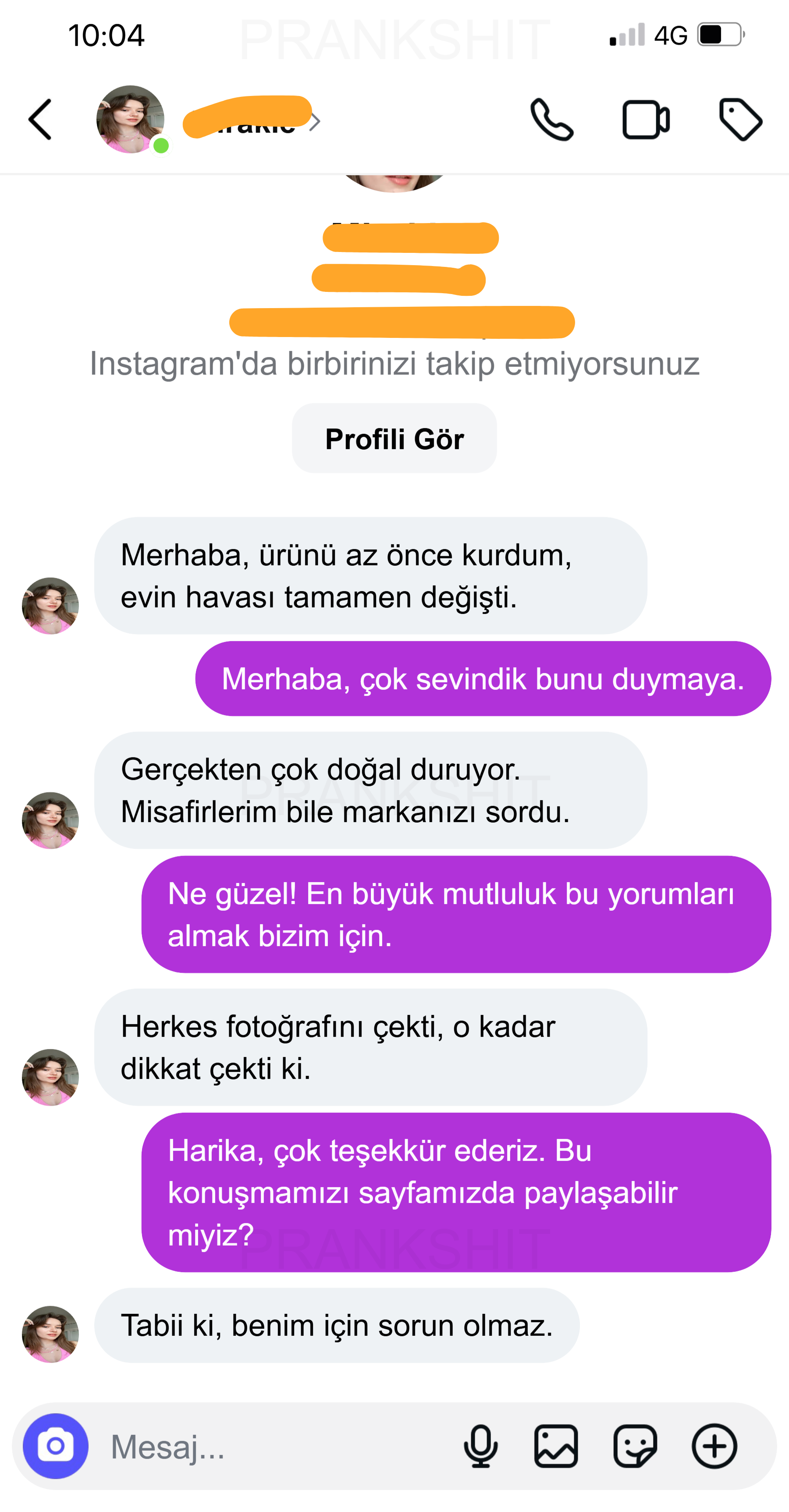Image resolution: width=789 pixels, height=1512 pixels.
Task: Attach a photo from the gallery
Action: (x=556, y=1446)
